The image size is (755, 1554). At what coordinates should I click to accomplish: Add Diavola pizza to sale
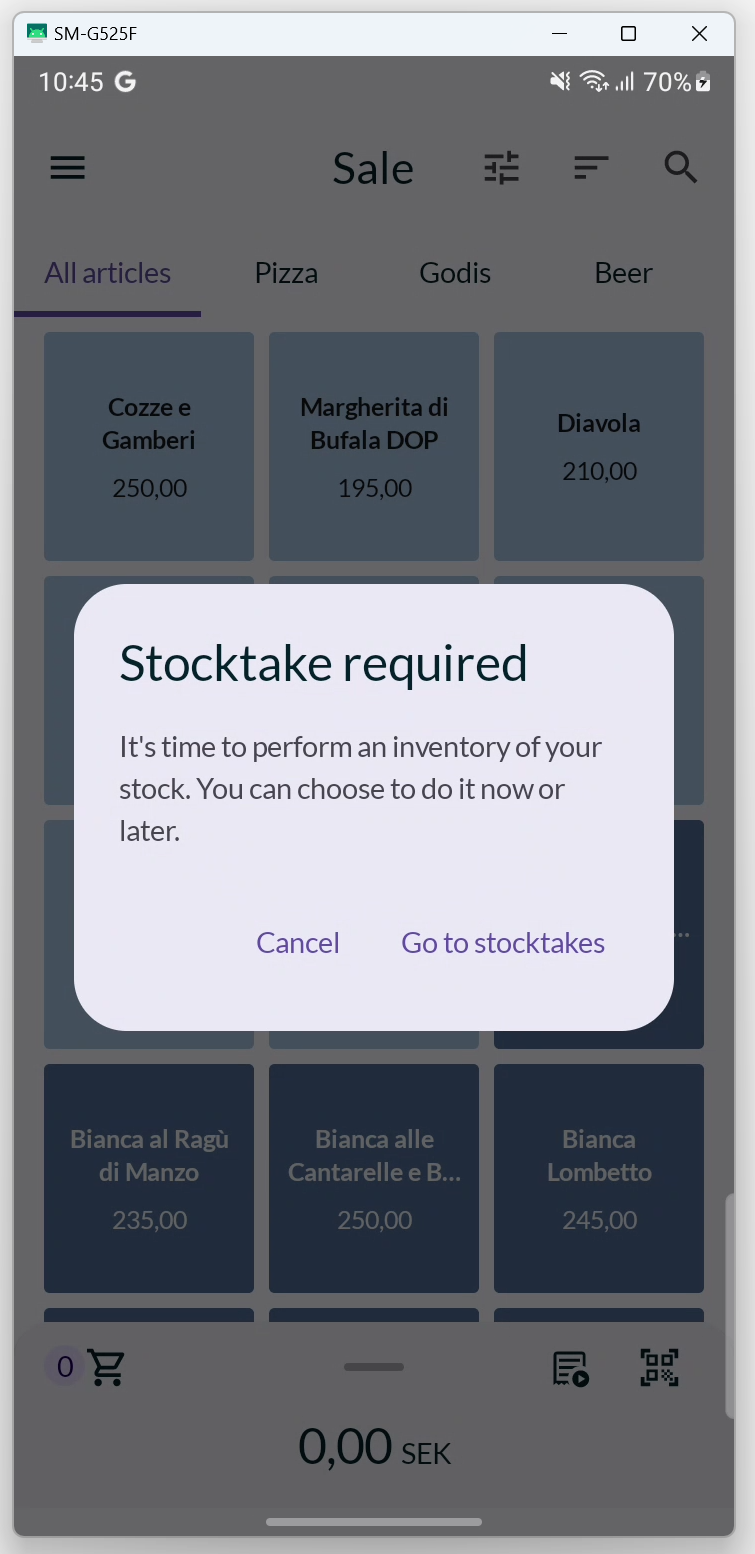599,447
